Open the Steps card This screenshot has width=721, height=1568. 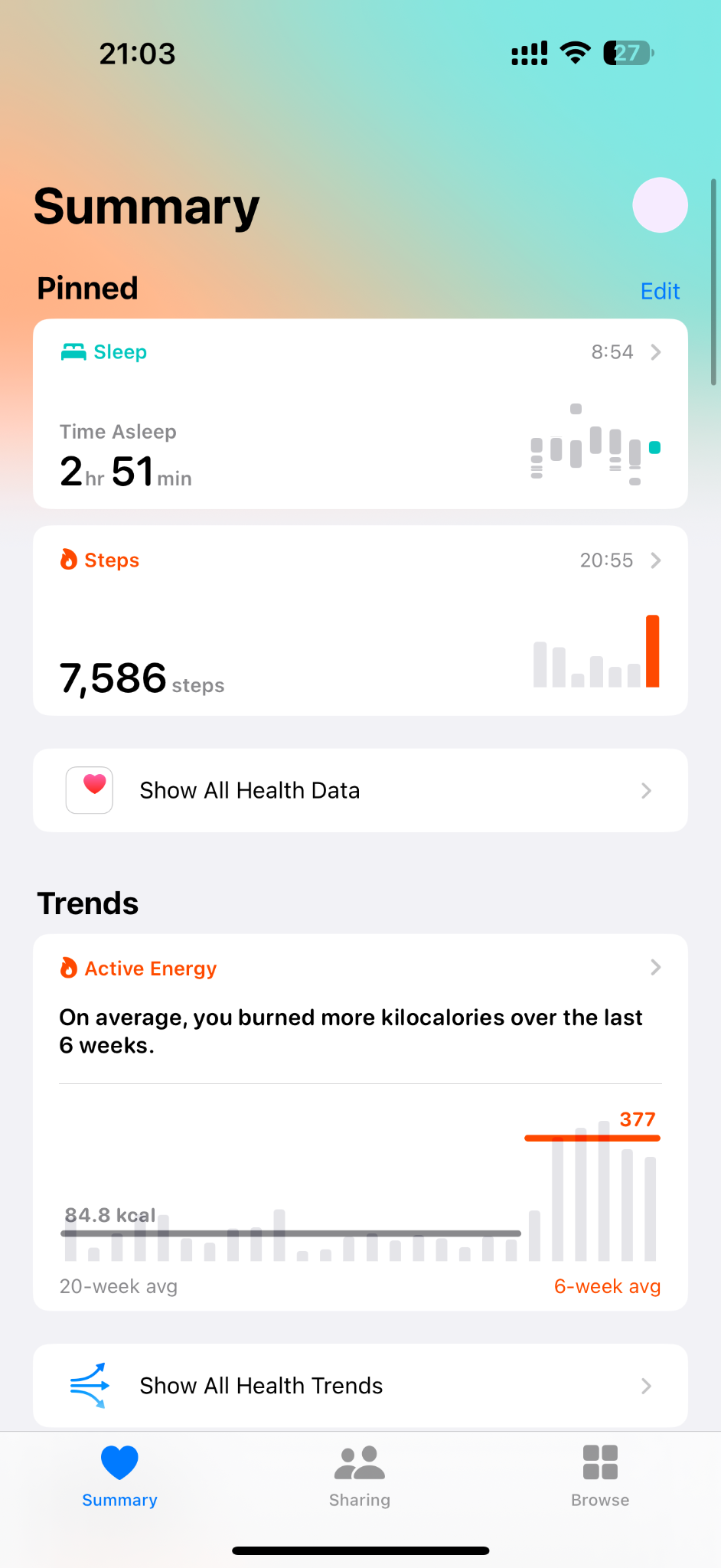360,621
